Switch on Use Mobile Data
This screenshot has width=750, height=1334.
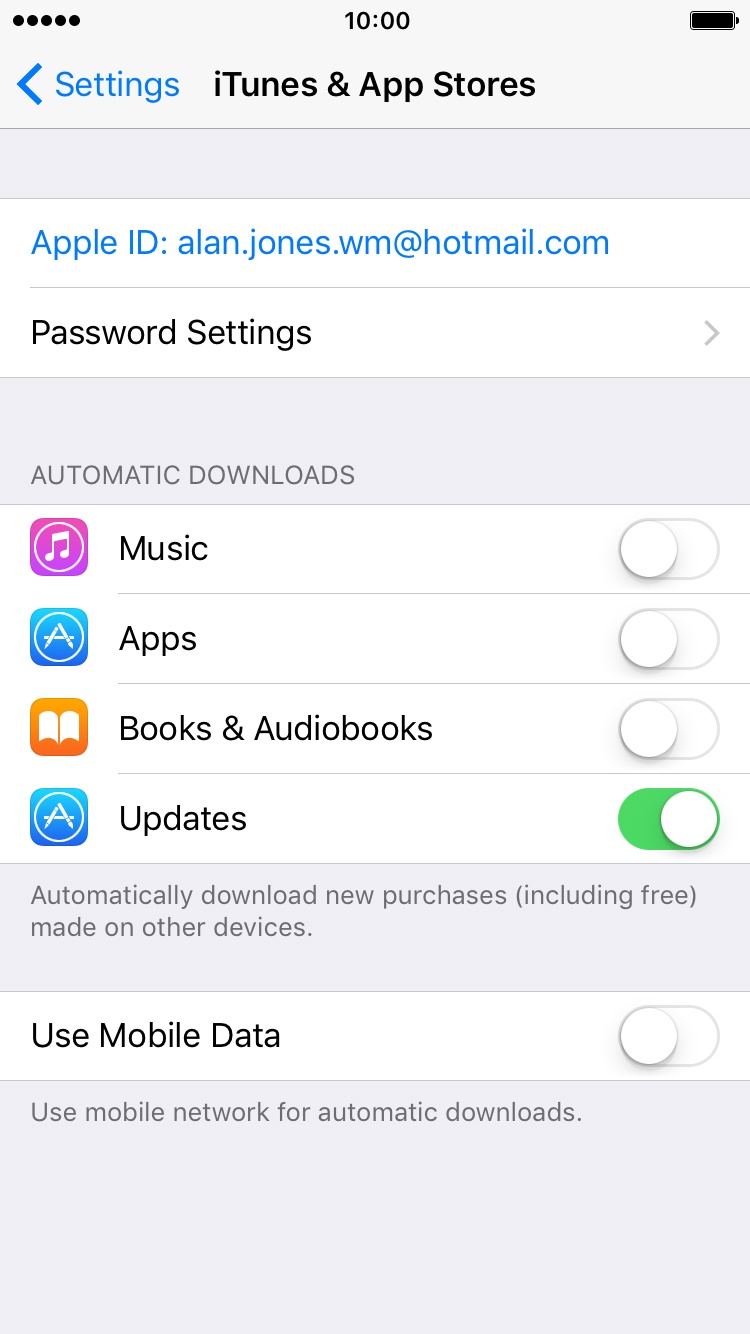669,1036
